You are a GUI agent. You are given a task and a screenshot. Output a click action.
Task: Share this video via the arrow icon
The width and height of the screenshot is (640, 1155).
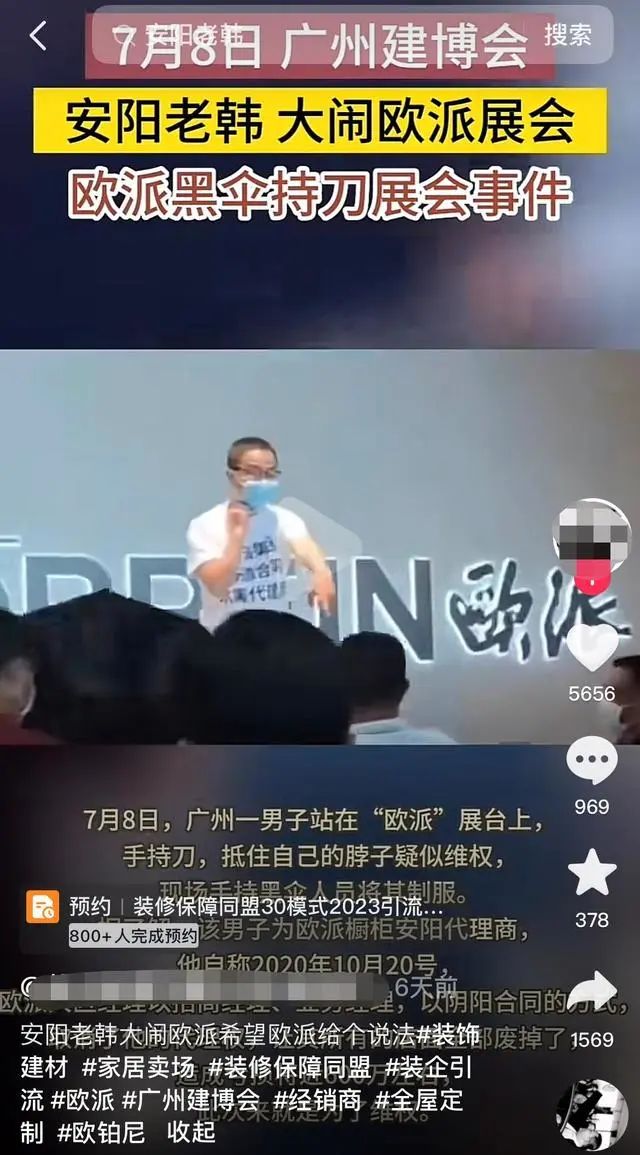pyautogui.click(x=592, y=992)
